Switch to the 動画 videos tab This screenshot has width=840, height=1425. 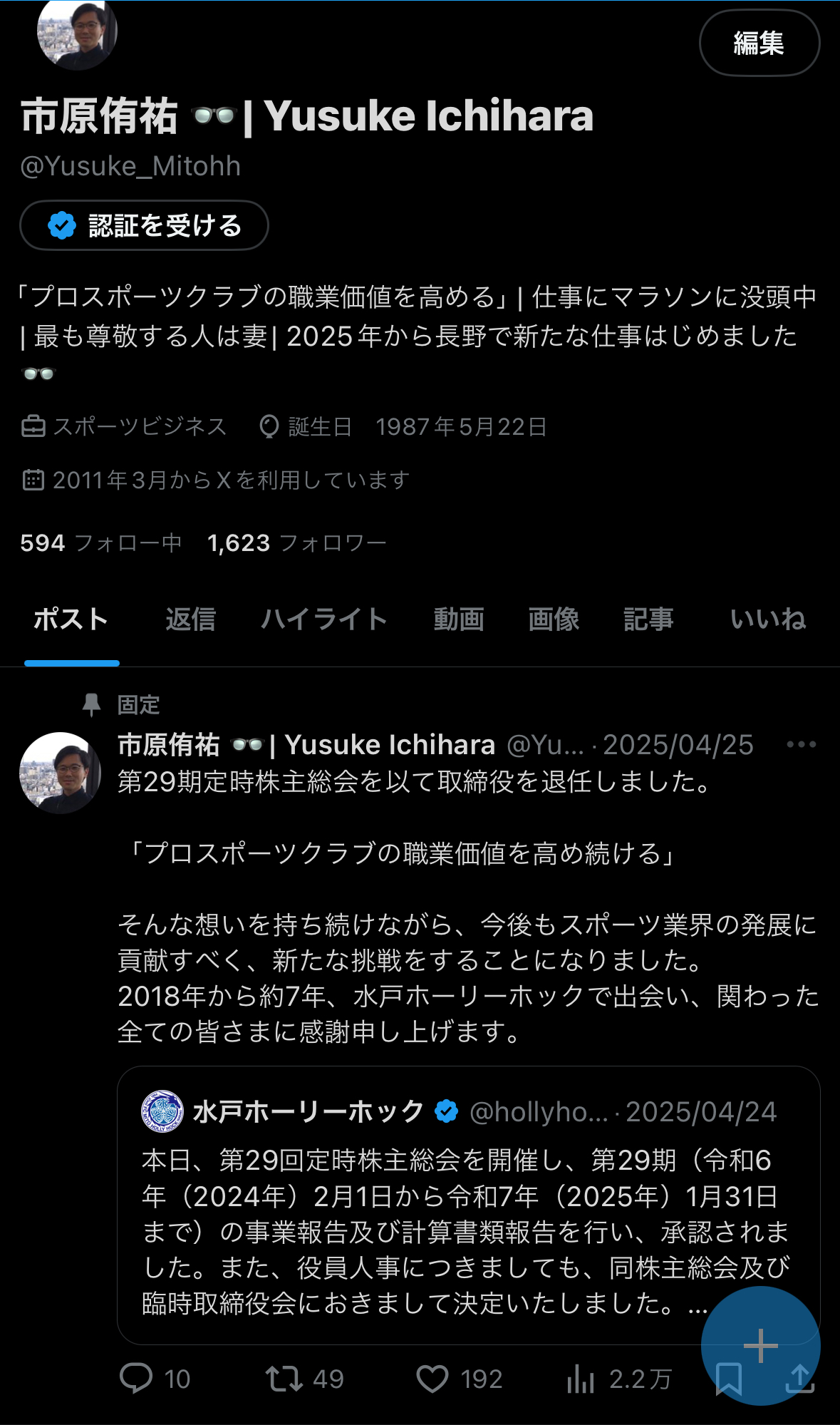click(x=459, y=619)
